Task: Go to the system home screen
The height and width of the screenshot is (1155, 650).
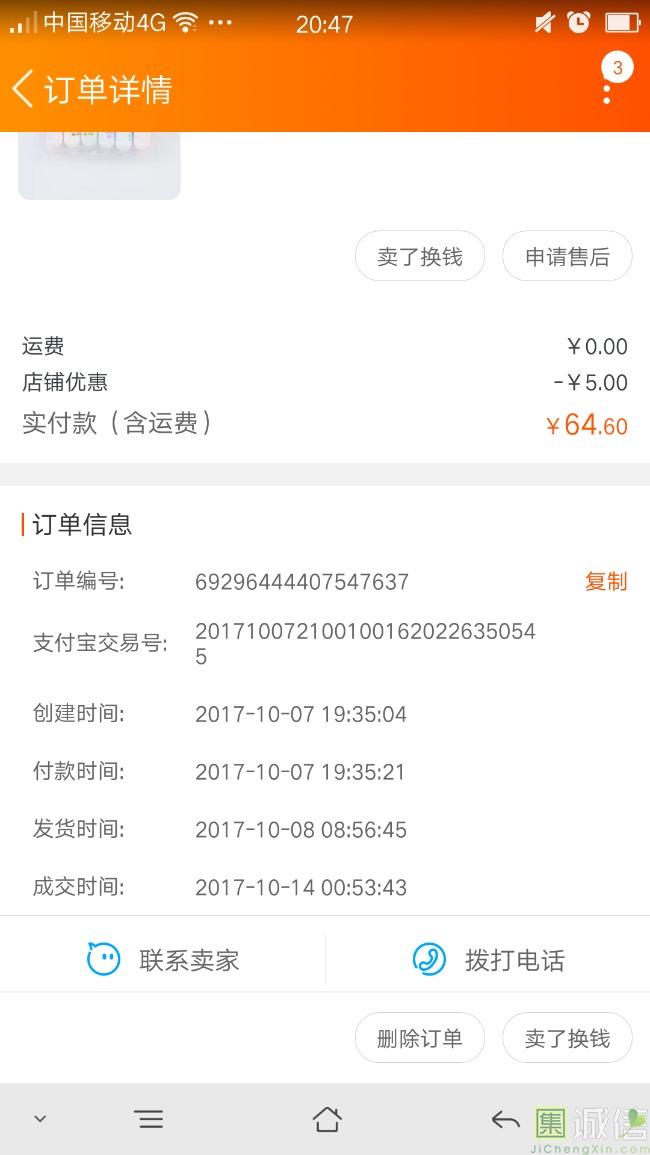Action: point(327,1119)
